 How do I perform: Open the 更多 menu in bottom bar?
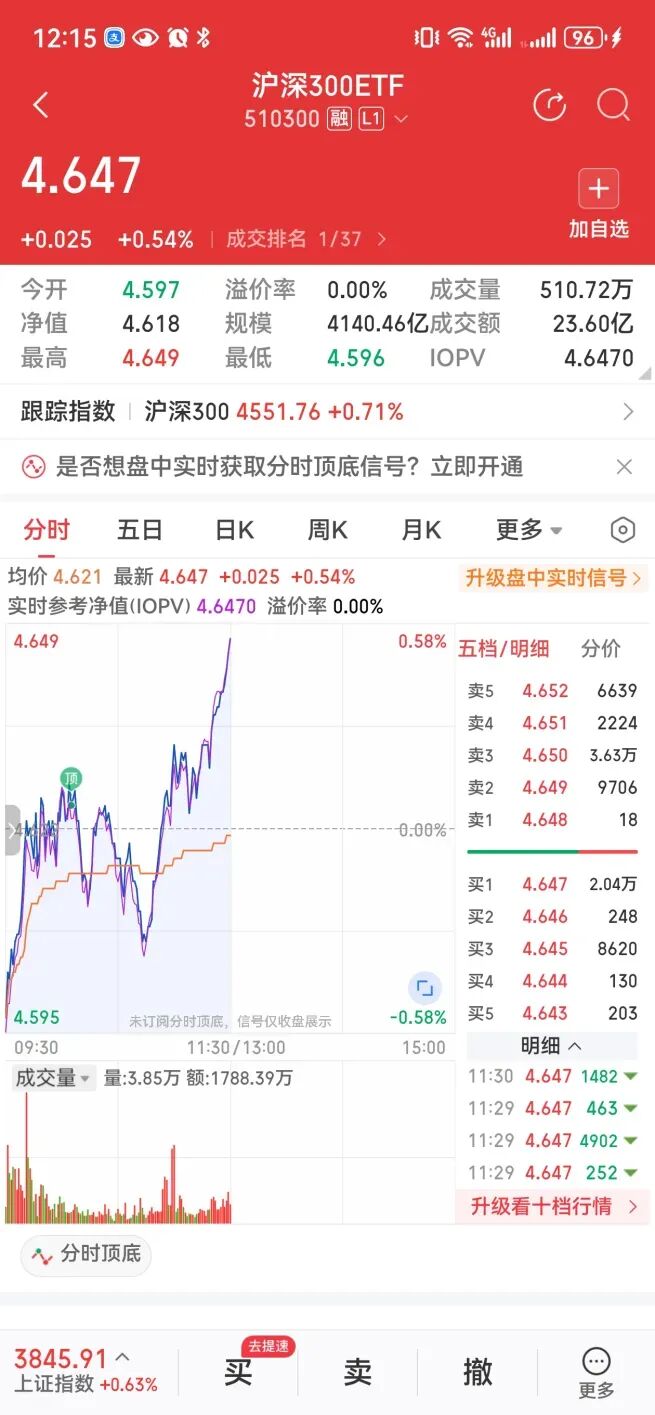[596, 1374]
